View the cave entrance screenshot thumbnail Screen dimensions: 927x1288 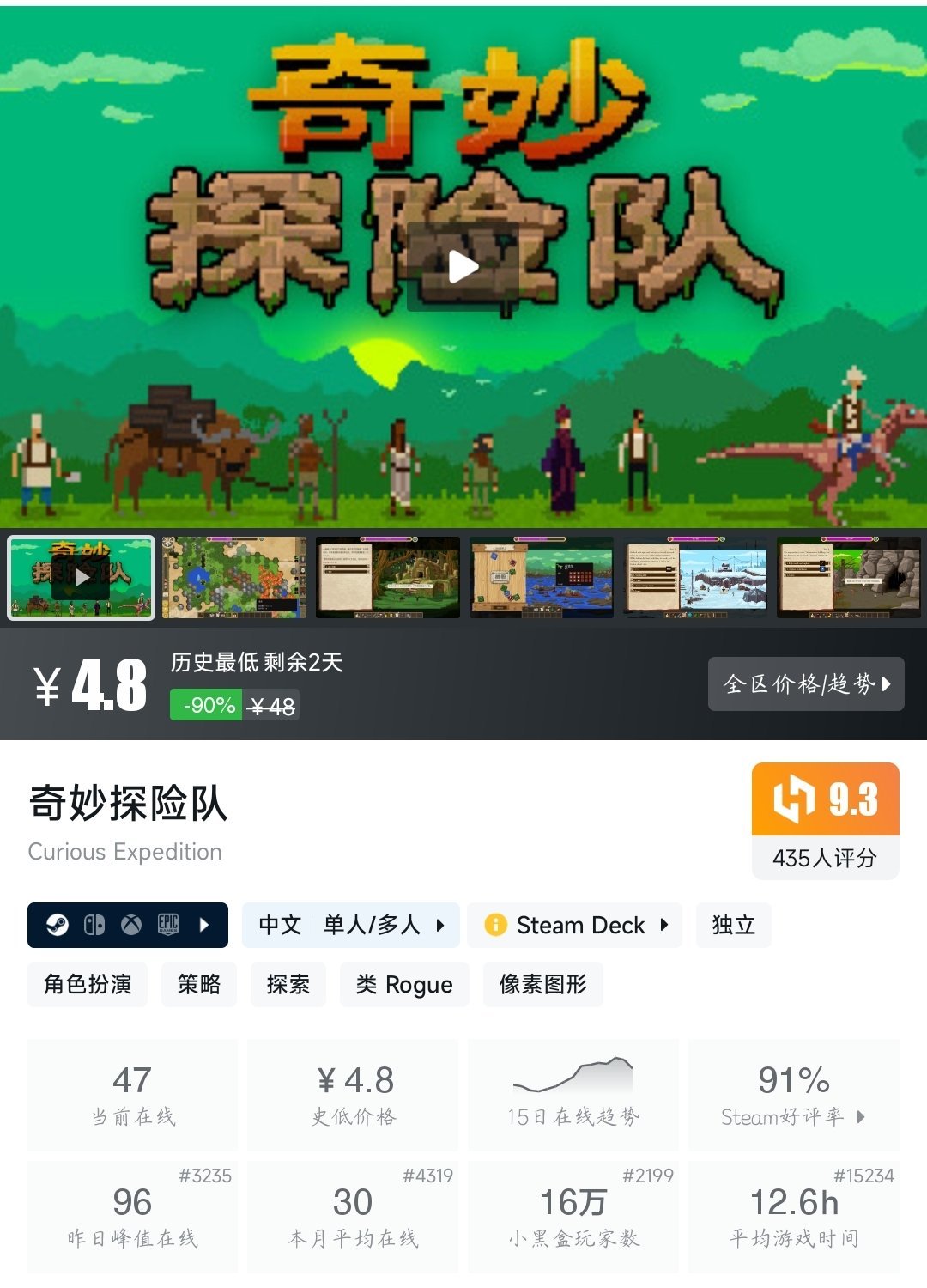pos(849,578)
